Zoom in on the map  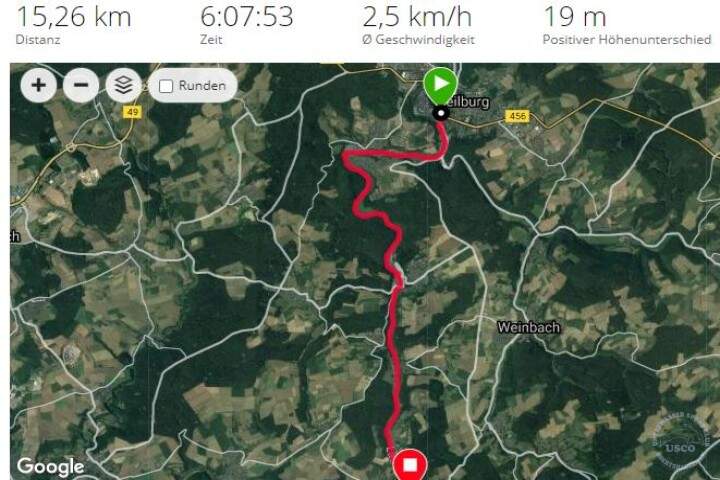38,85
